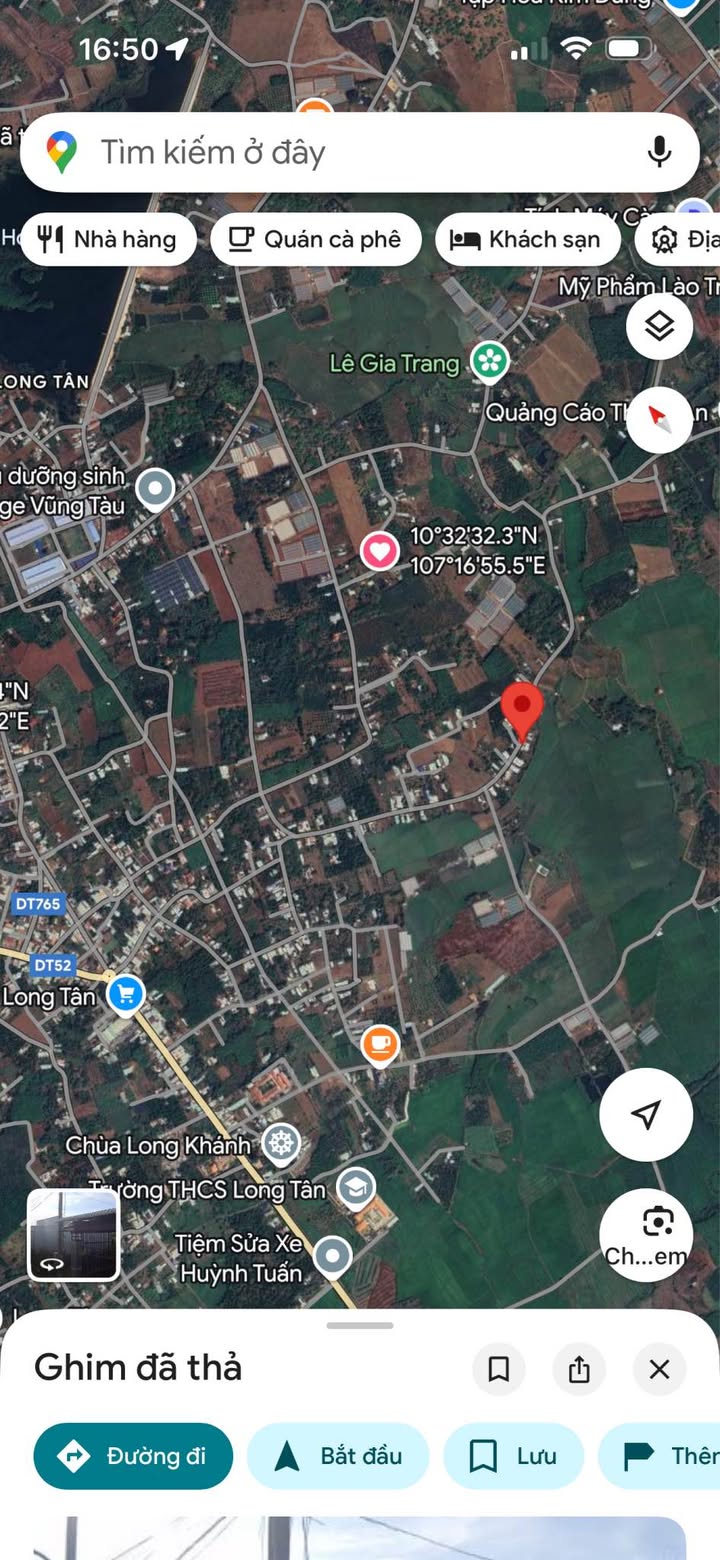
Task: Show "Khách sạn" on the map
Action: tap(526, 239)
